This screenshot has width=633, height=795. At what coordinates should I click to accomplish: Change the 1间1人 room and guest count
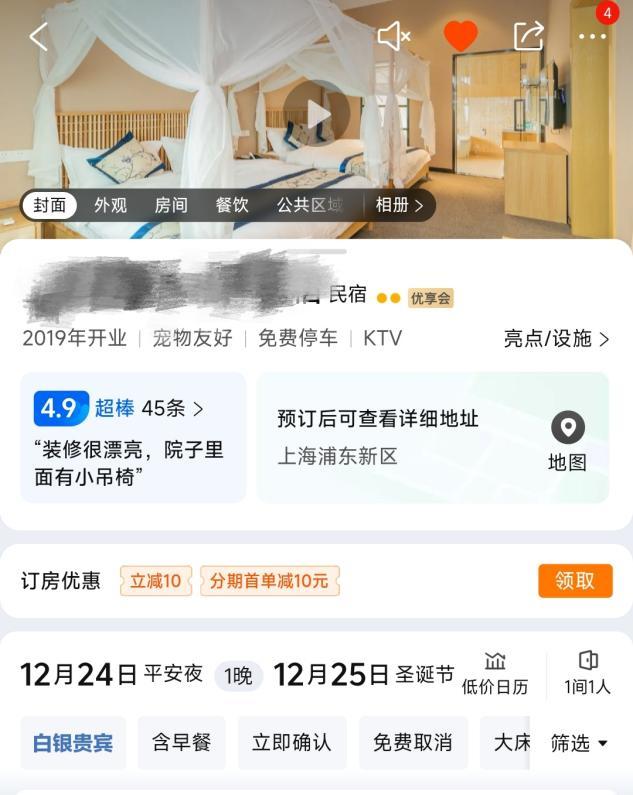[x=587, y=674]
